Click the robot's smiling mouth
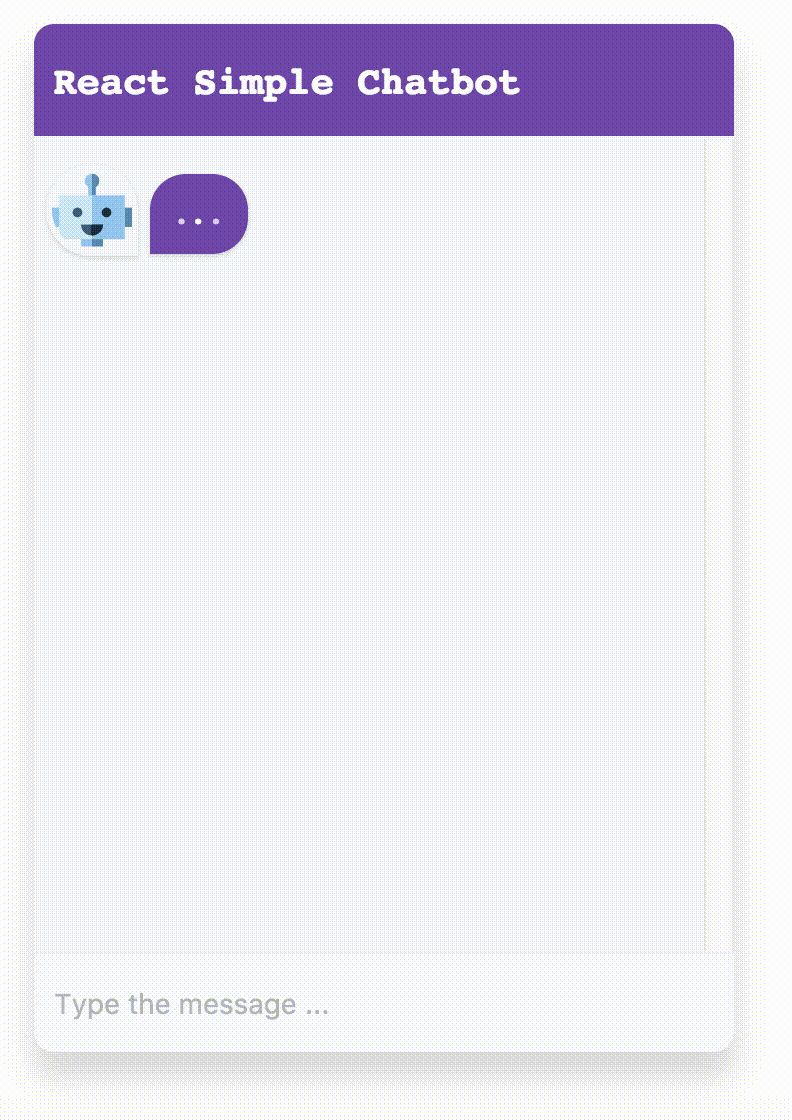 [x=91, y=230]
